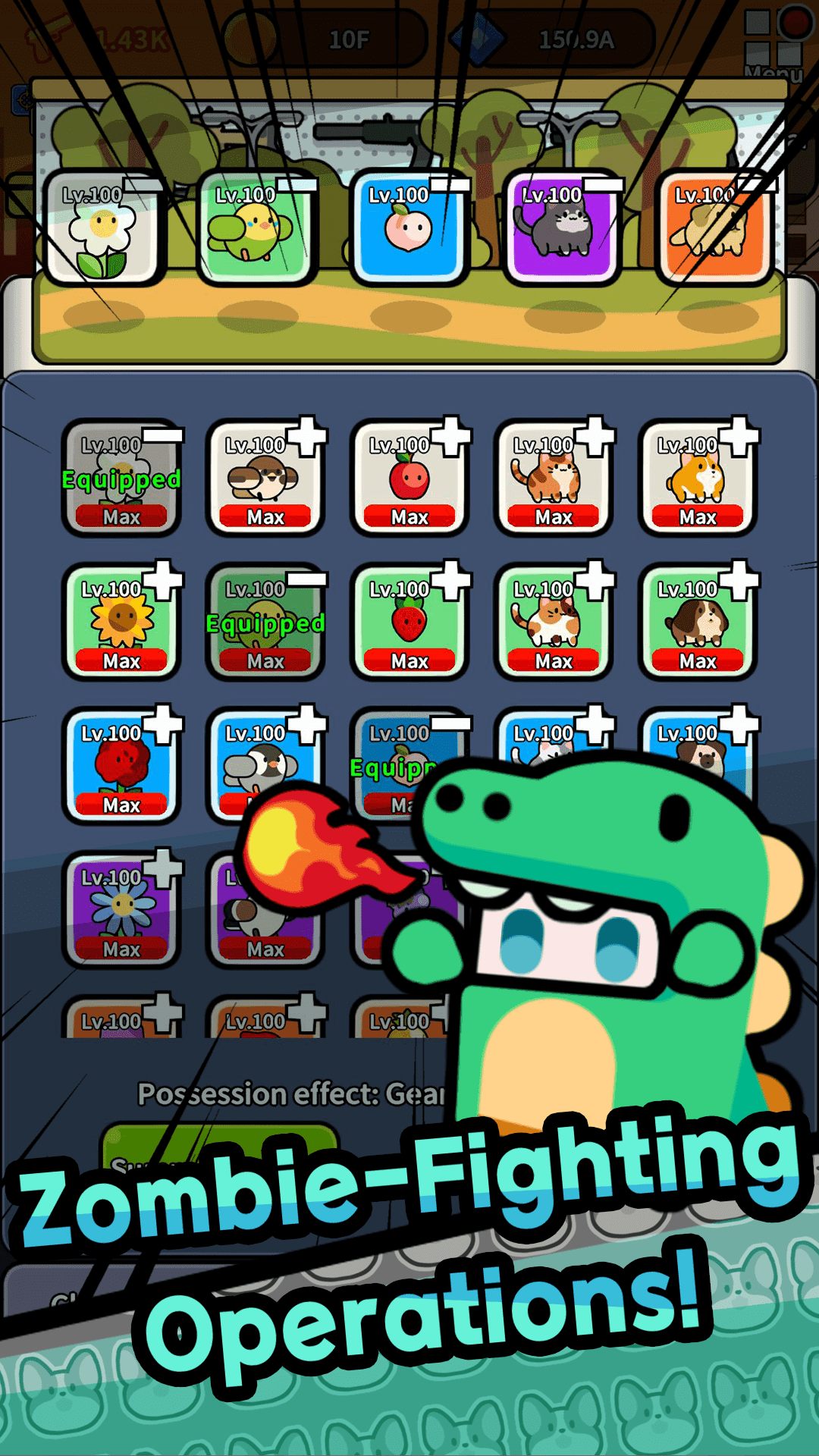This screenshot has width=819, height=1456.
Task: Select the strawberry pet card
Action: 409,622
